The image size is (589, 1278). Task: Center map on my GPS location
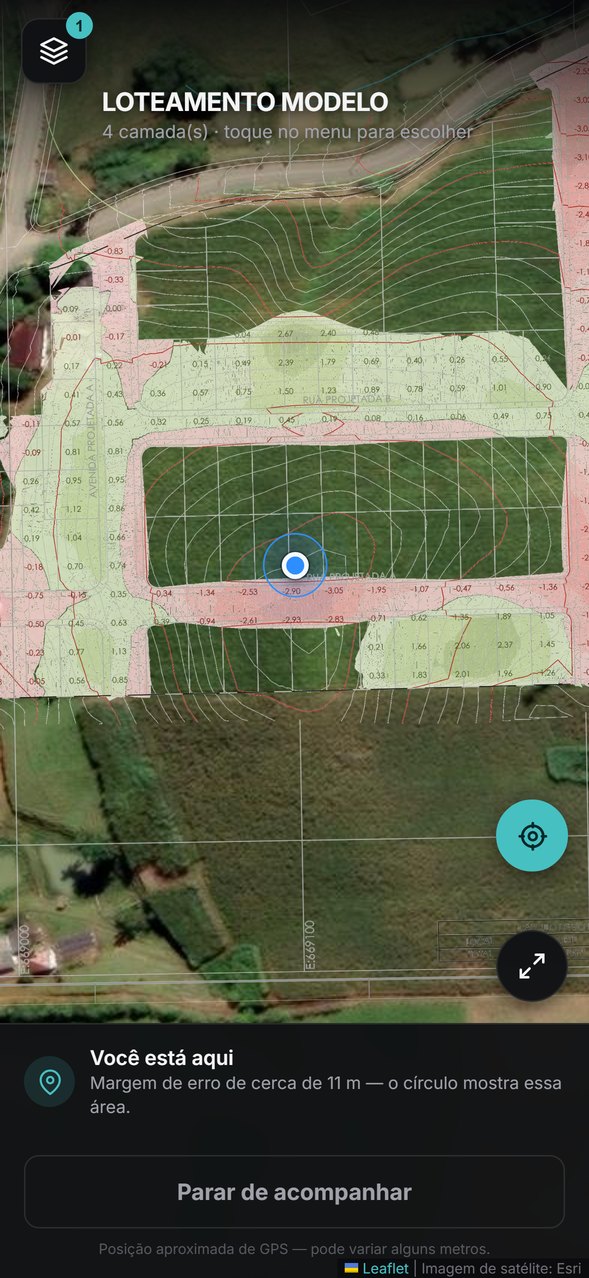532,836
